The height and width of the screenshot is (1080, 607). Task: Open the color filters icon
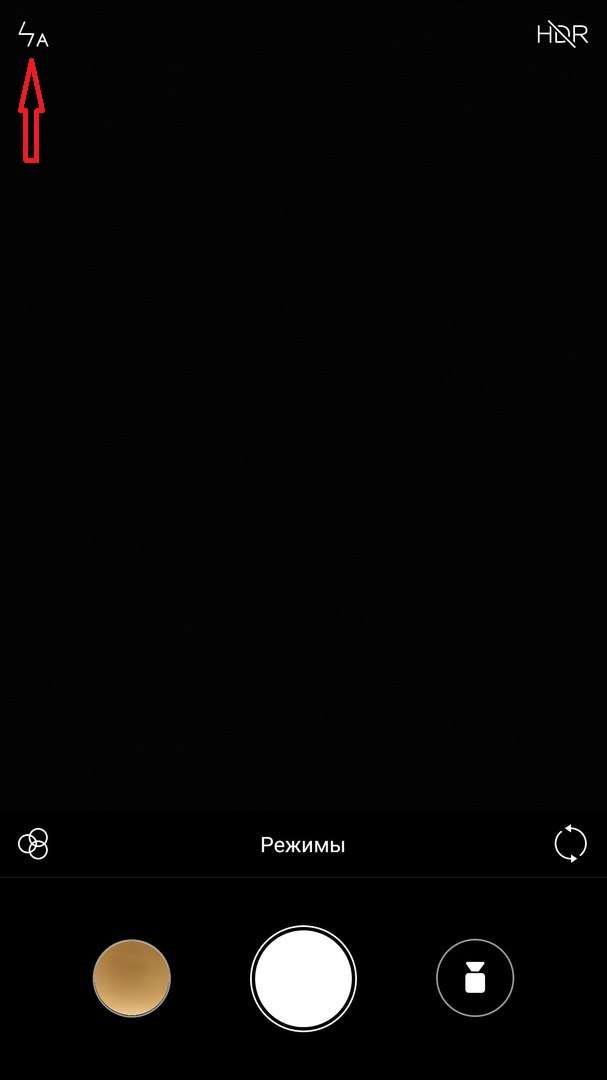point(33,843)
